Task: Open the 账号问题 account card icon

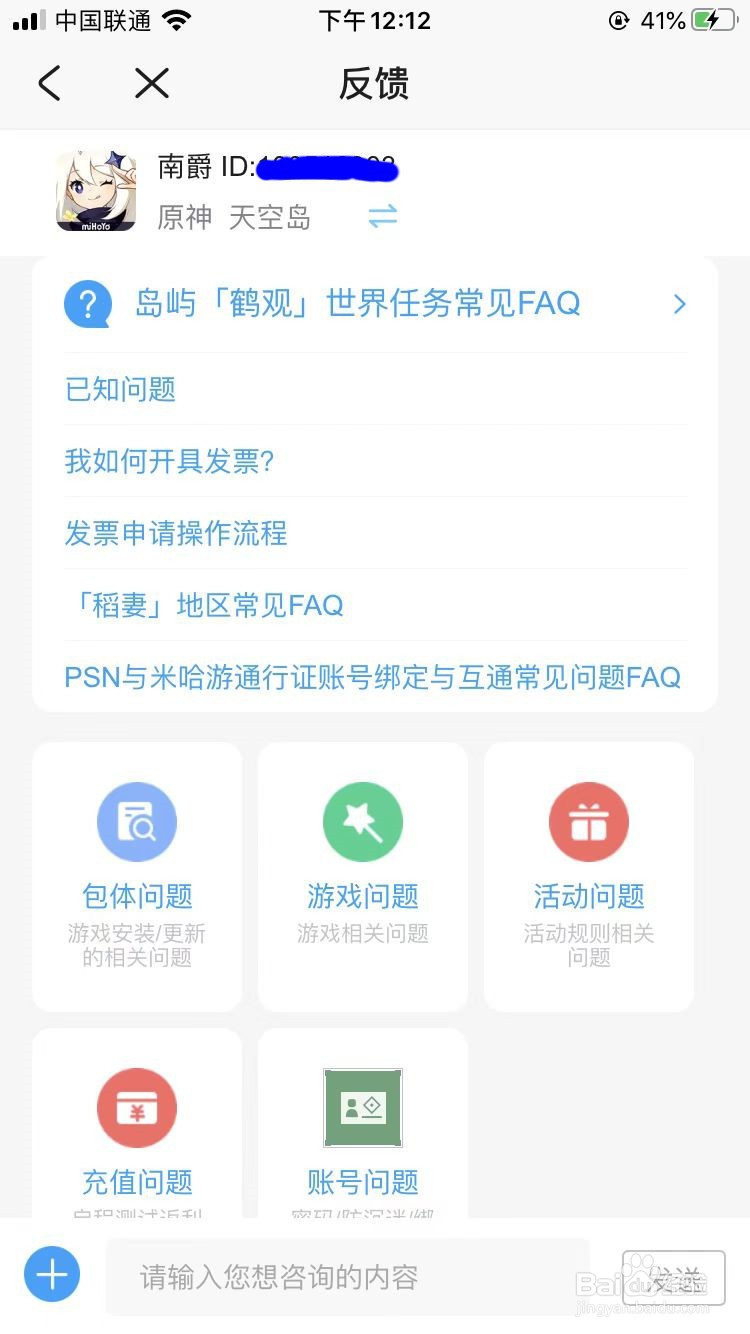Action: [362, 1107]
